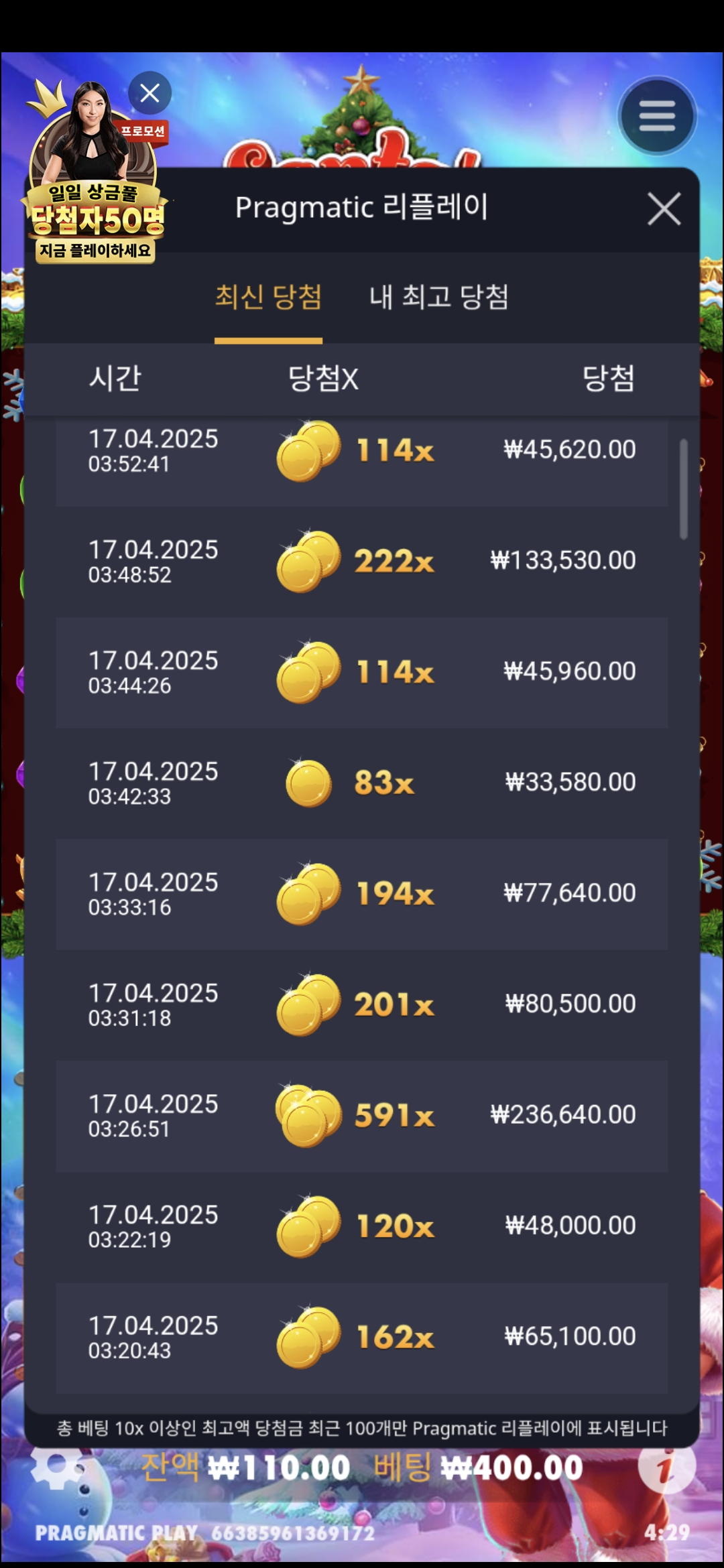
Task: Open the daily prize pool promotion
Action: click(x=95, y=201)
